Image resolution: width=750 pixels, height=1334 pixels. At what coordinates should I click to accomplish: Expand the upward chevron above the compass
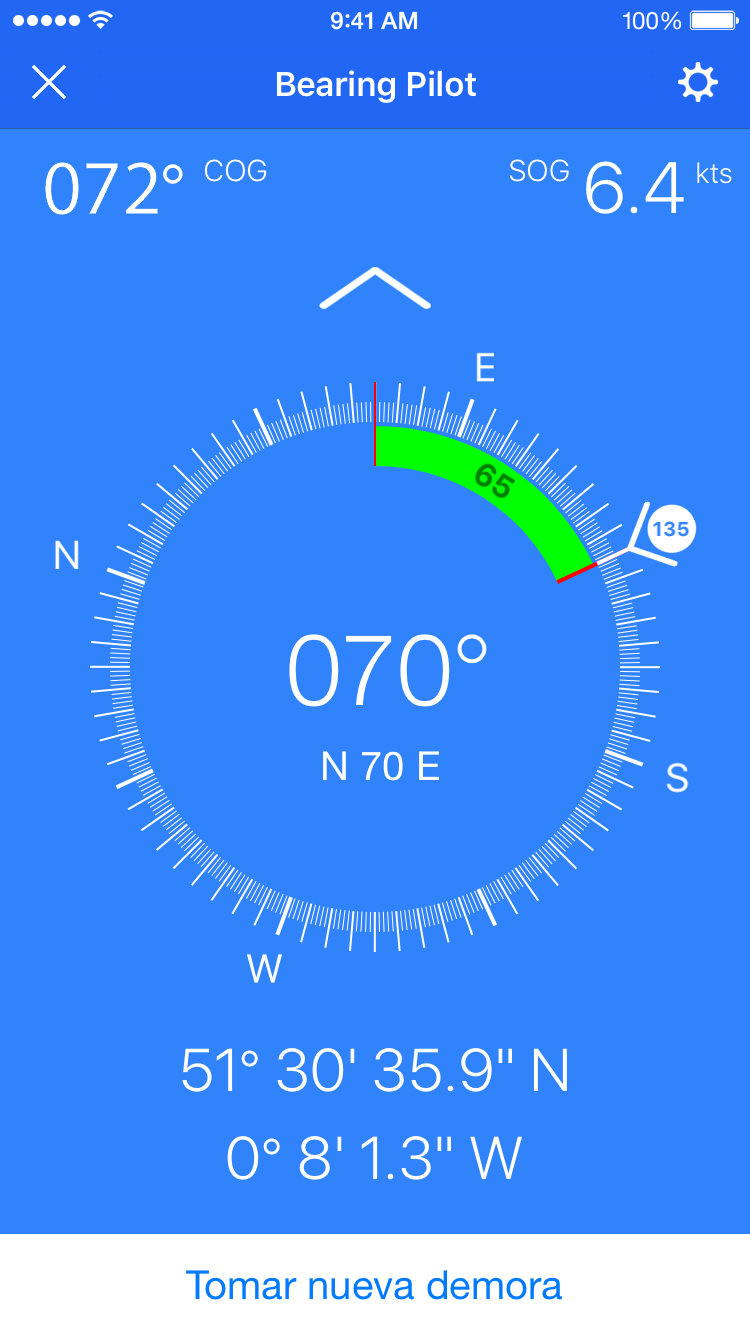pyautogui.click(x=375, y=288)
